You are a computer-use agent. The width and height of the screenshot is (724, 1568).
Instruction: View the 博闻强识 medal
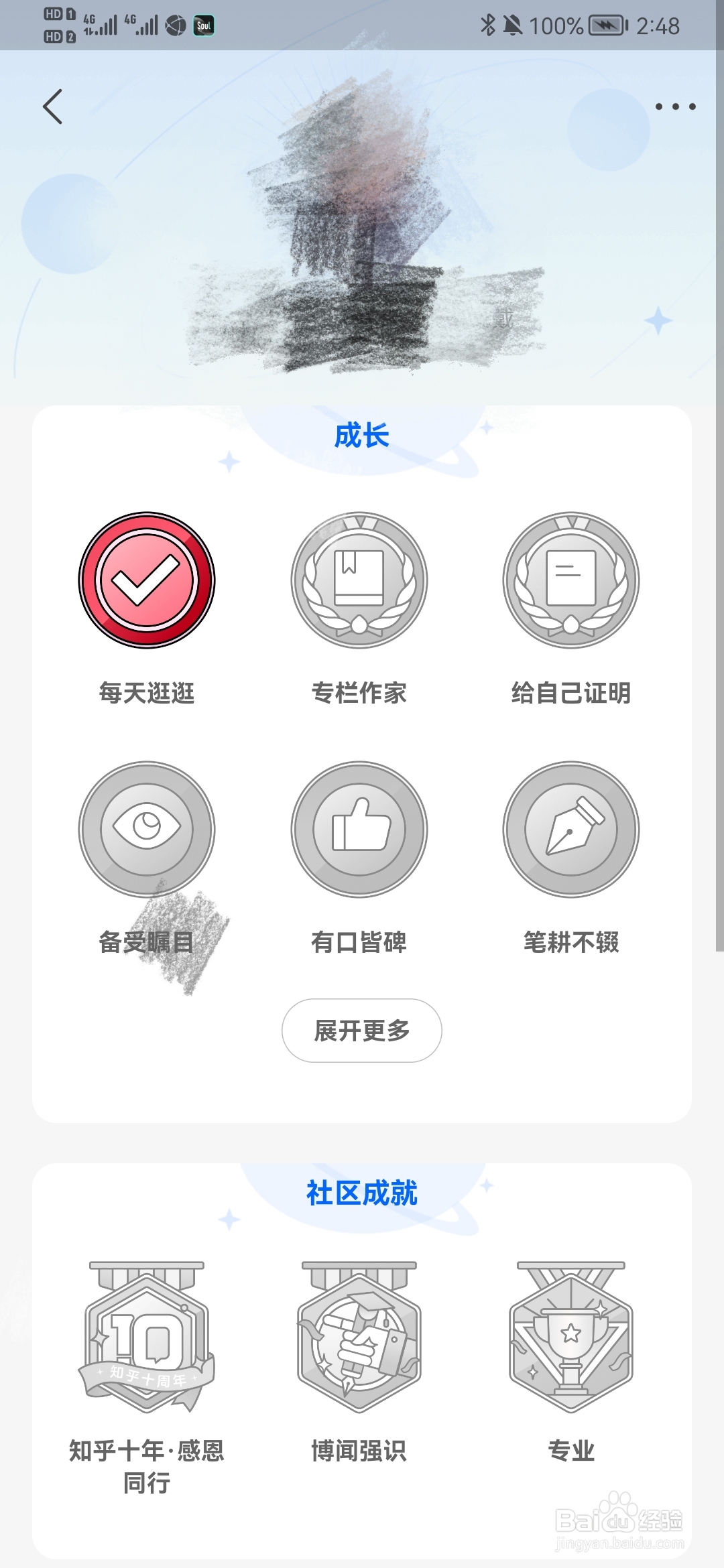click(x=359, y=1337)
